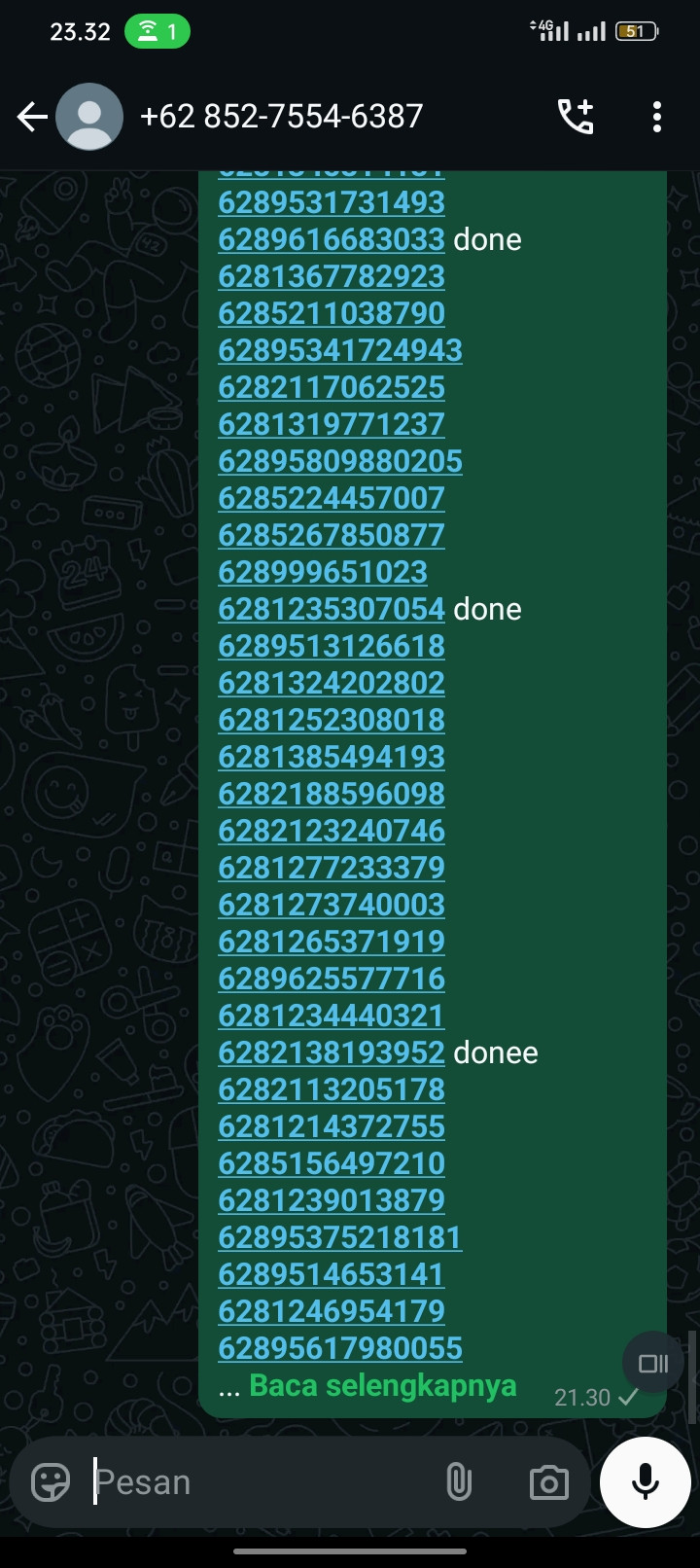The width and height of the screenshot is (700, 1568).
Task: Open linked number 628999651023
Action: pyautogui.click(x=323, y=572)
